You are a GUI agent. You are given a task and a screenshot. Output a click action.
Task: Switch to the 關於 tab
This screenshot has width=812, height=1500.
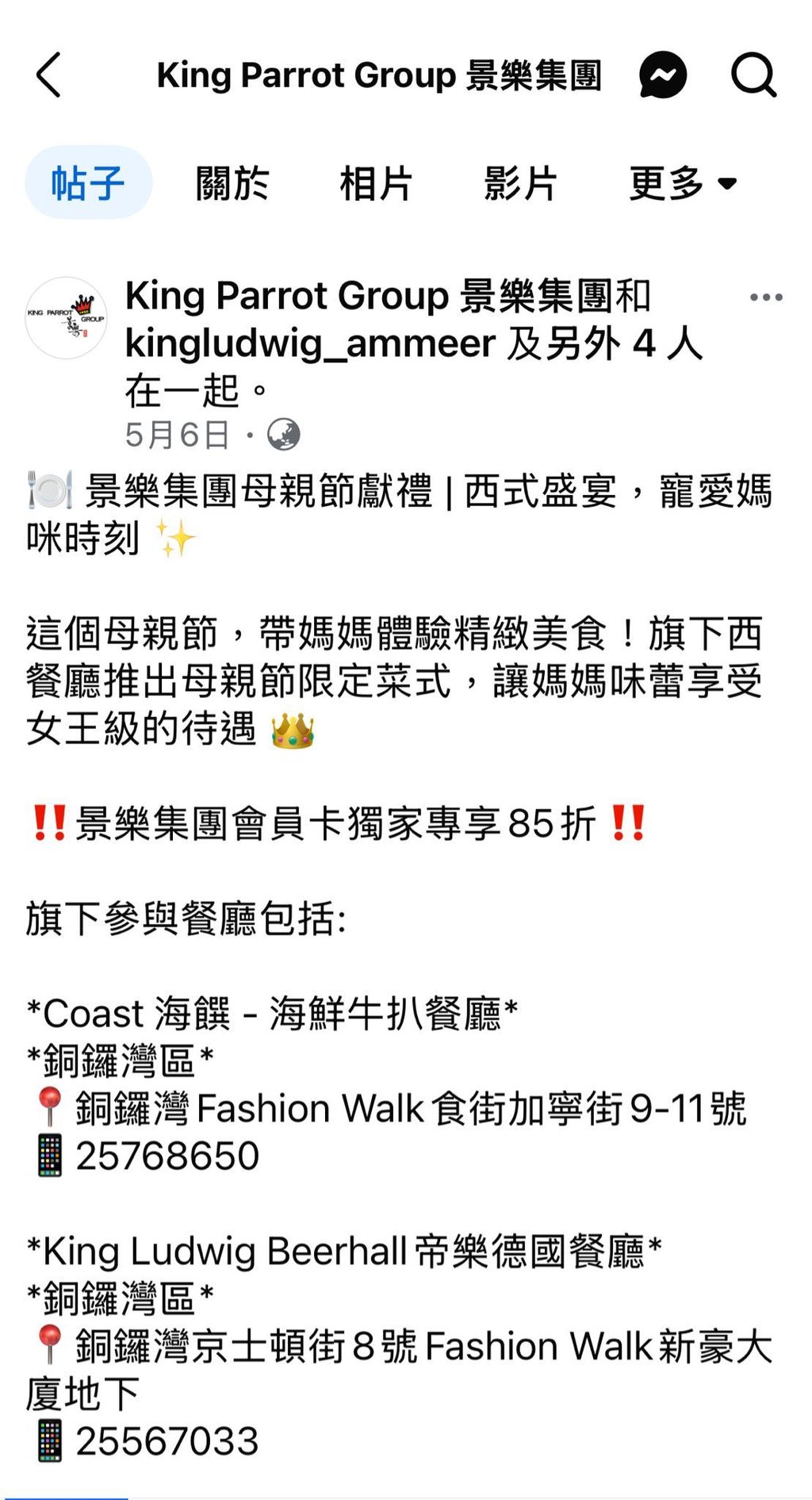(232, 183)
